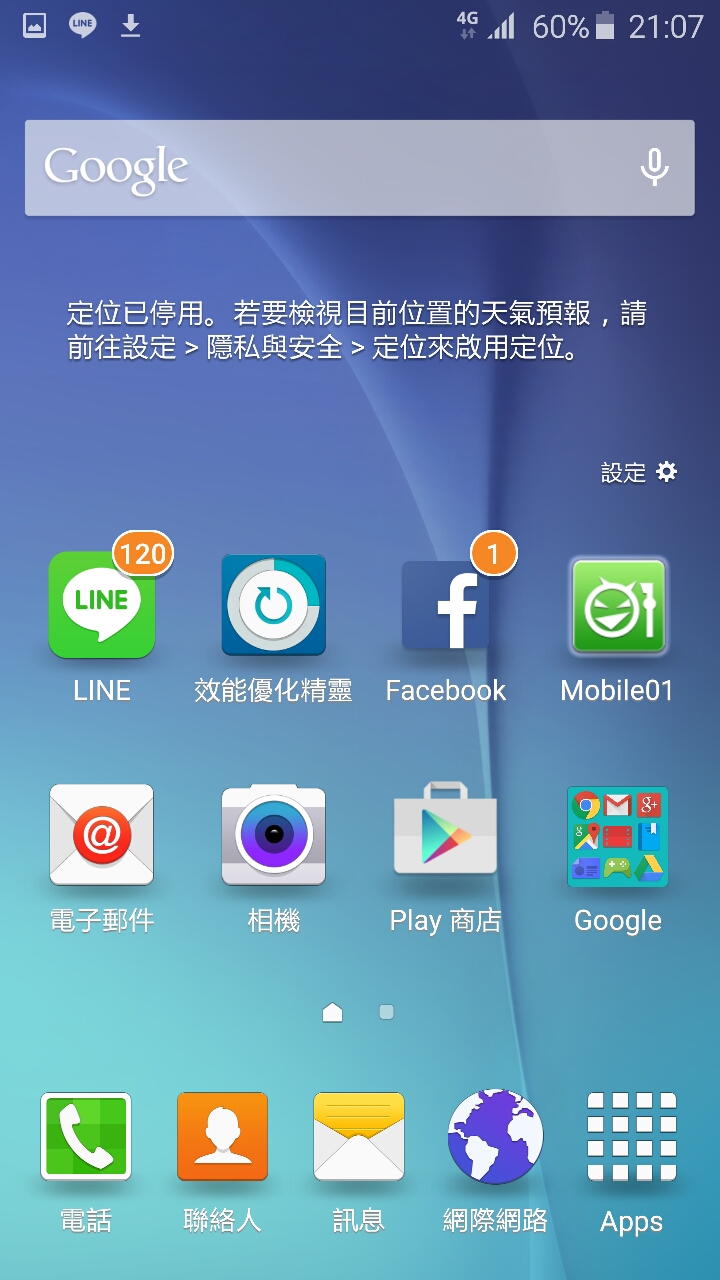Launch the LINE app
The width and height of the screenshot is (720, 1280).
tap(102, 606)
